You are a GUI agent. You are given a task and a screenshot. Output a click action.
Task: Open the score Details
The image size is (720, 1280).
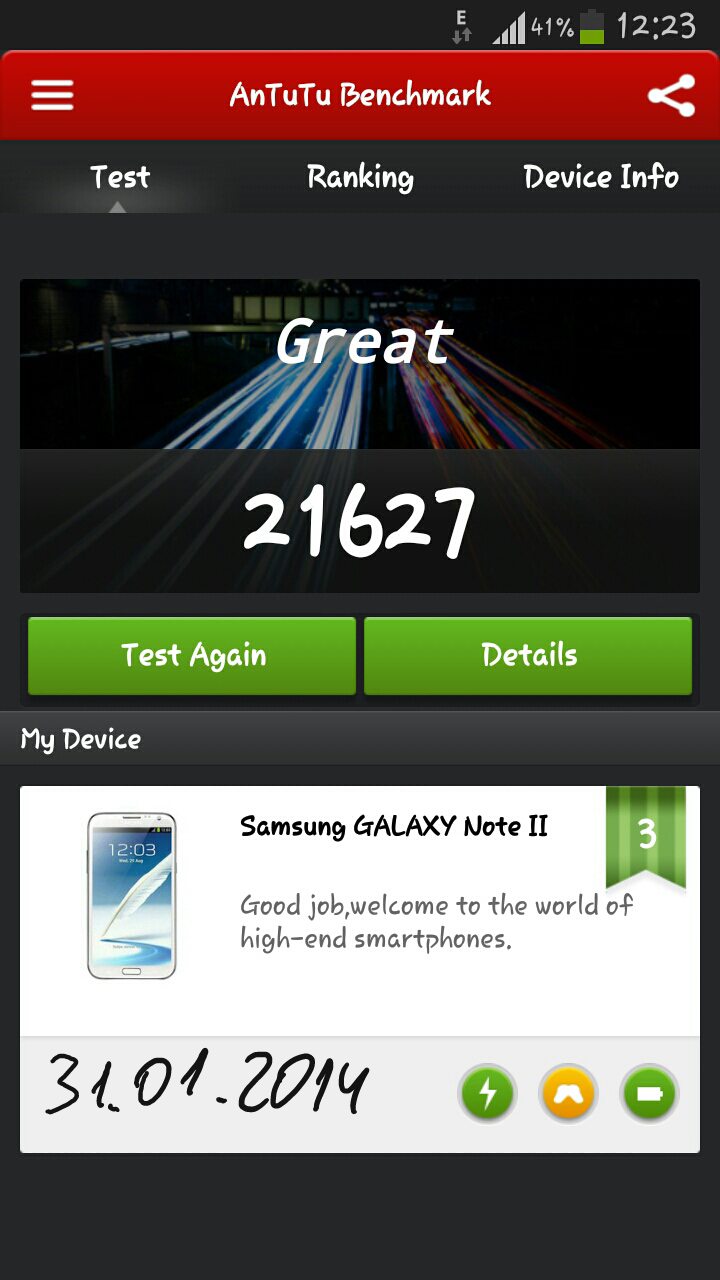click(x=528, y=655)
